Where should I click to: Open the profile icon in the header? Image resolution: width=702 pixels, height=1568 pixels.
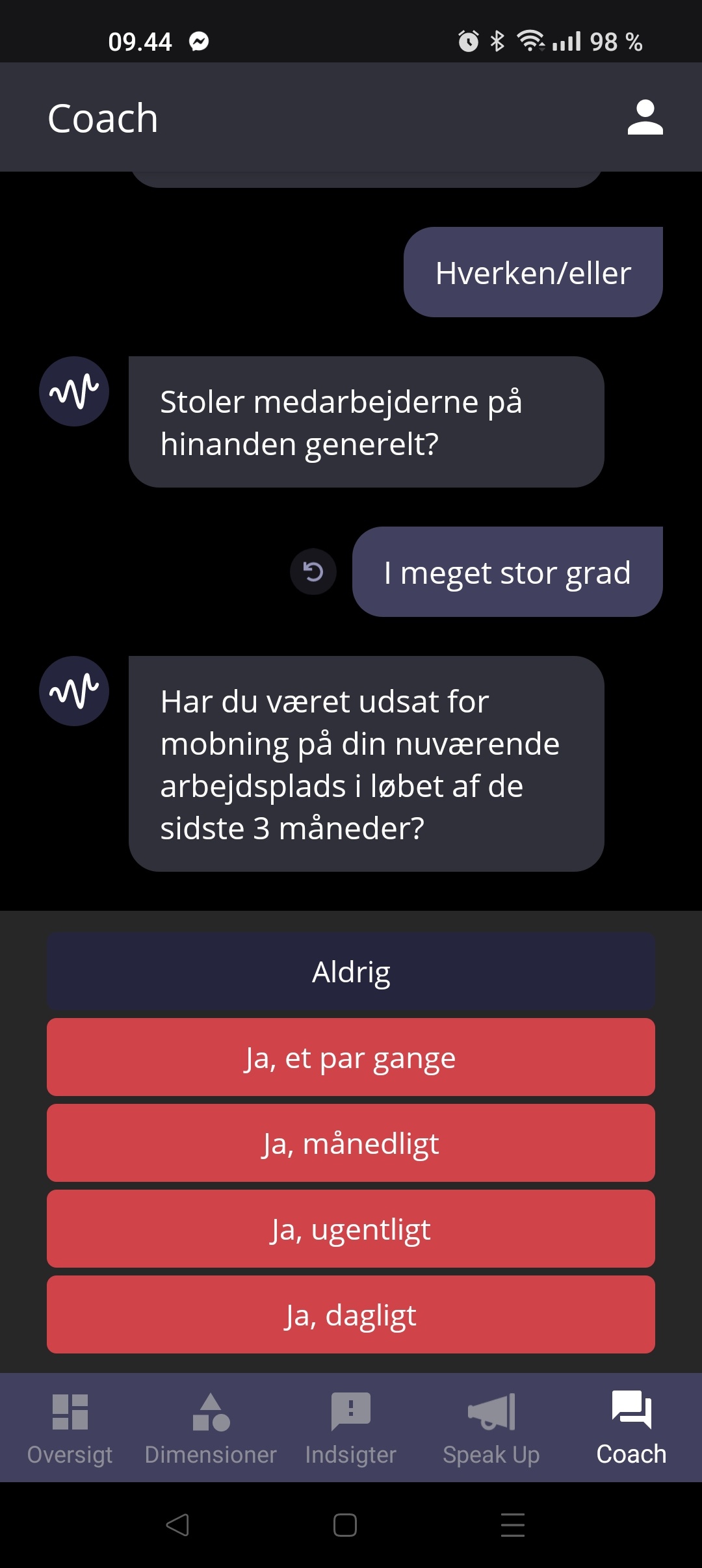645,118
